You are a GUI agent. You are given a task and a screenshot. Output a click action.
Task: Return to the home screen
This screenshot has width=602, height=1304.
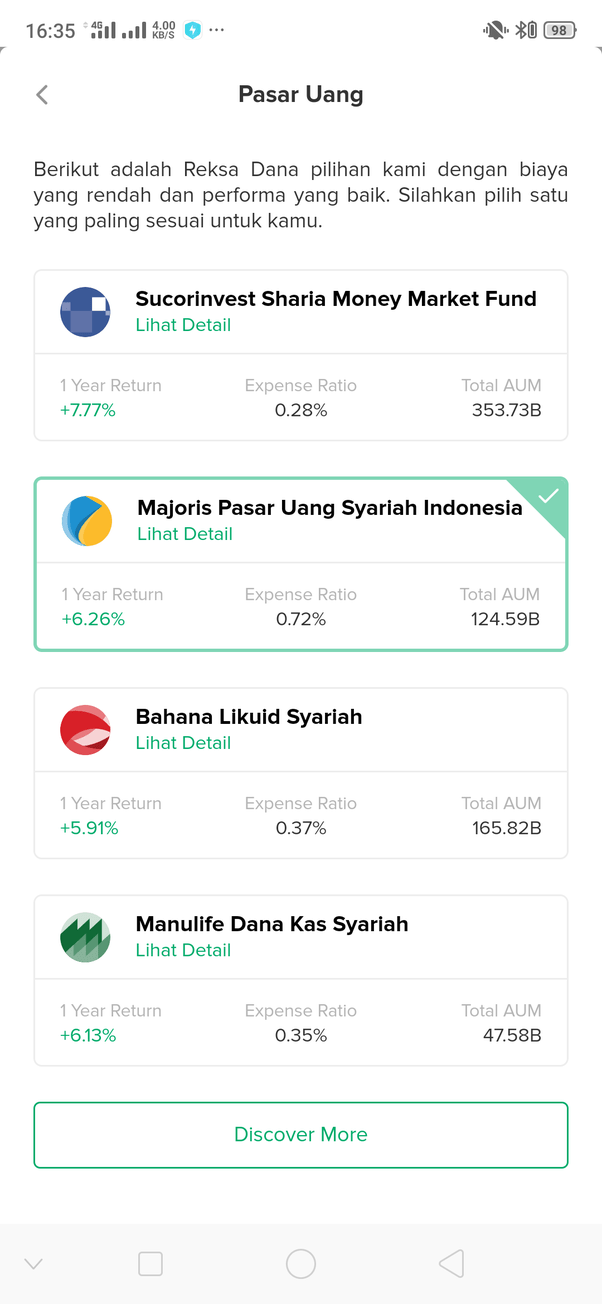(301, 1264)
